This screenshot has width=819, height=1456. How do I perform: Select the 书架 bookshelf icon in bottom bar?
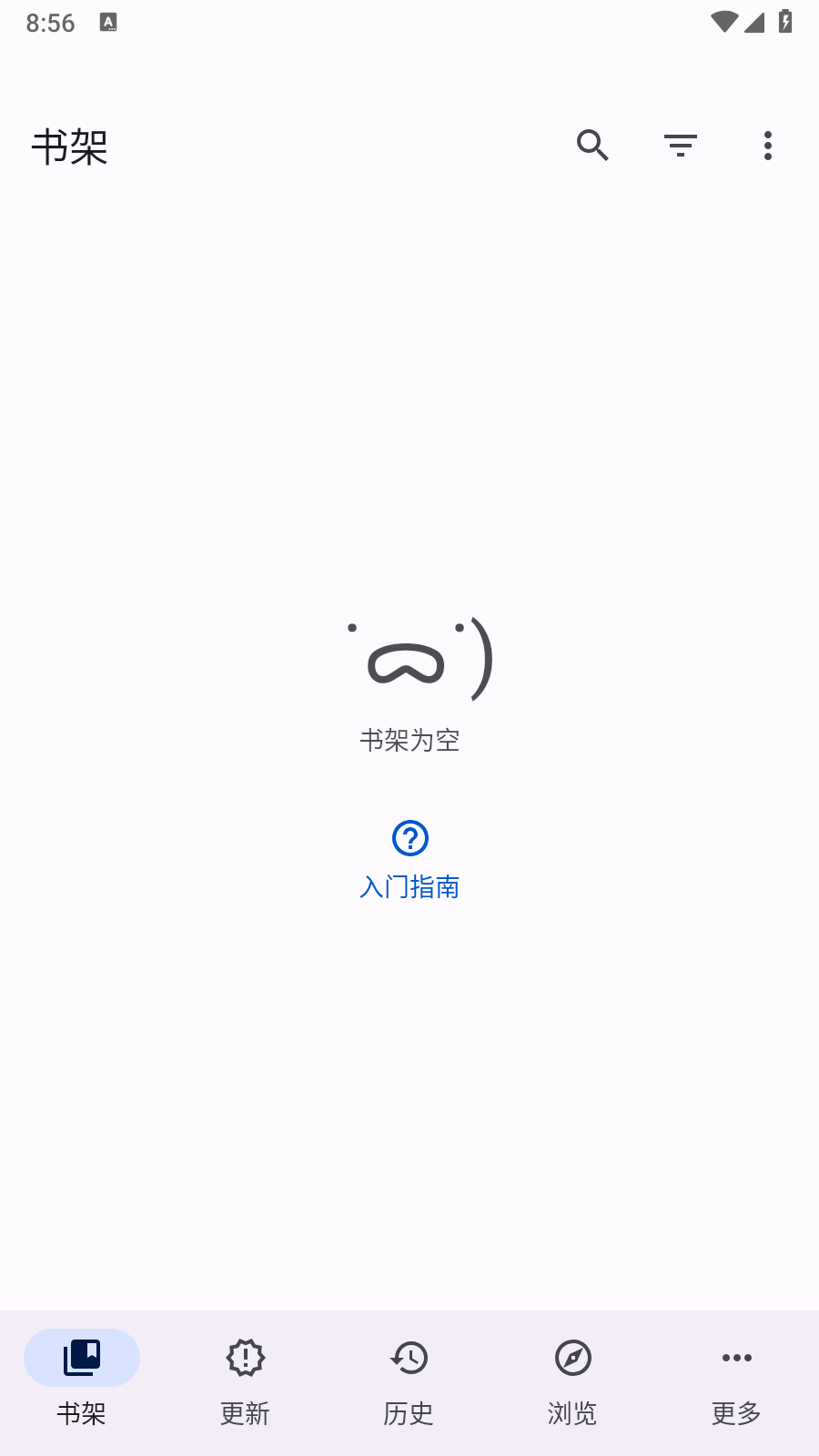[81, 1357]
